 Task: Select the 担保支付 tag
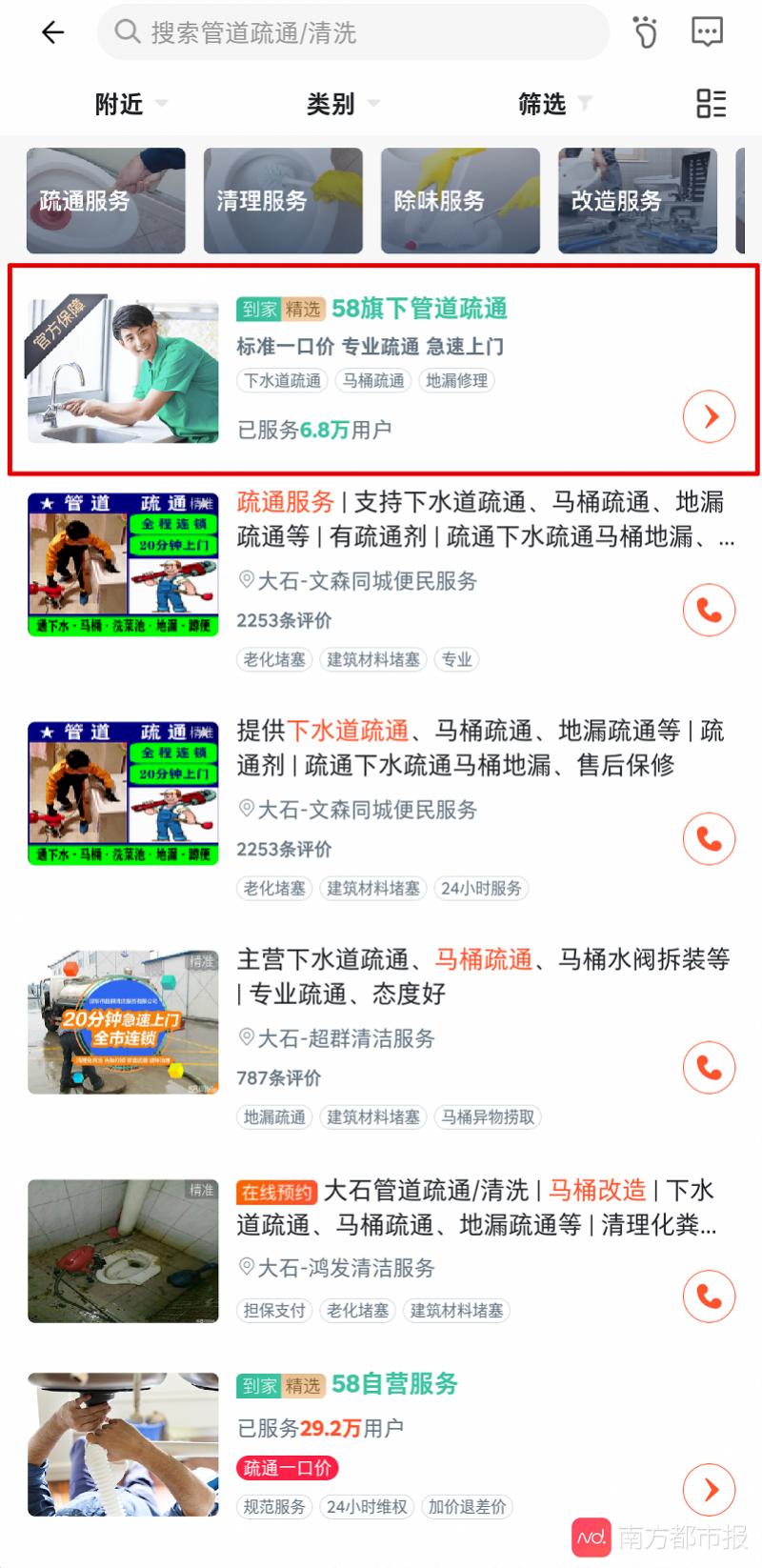tap(273, 1310)
